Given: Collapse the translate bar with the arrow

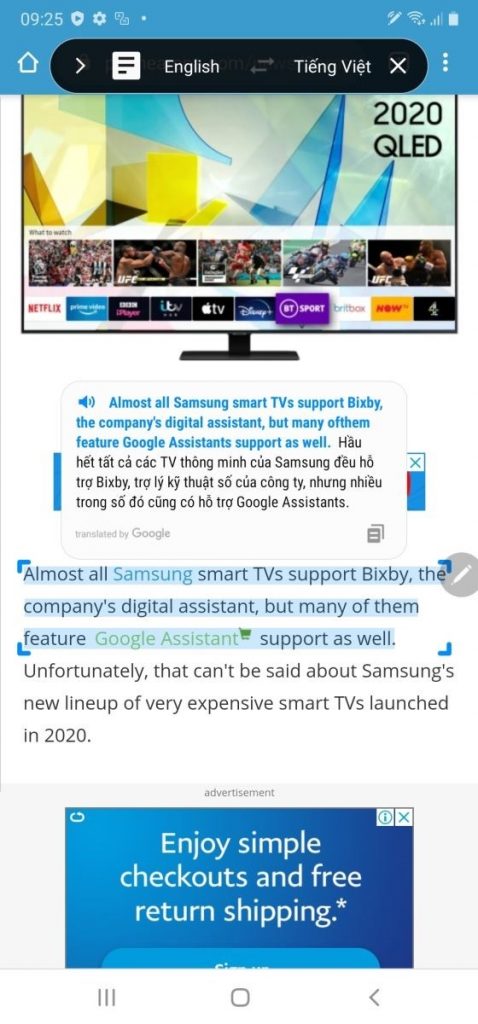Looking at the screenshot, I should point(80,66).
